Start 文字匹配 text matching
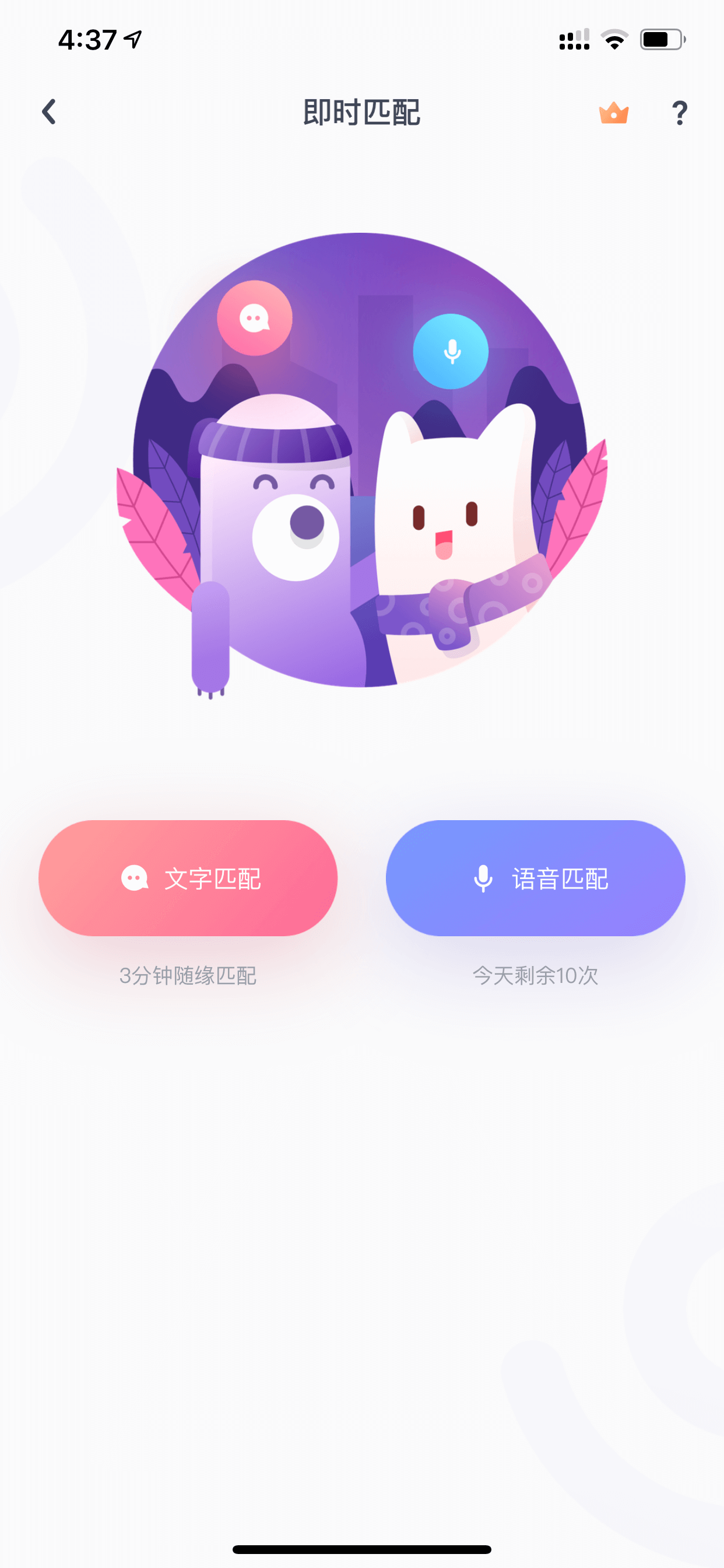Screen dimensions: 724x1568 pyautogui.click(x=188, y=878)
